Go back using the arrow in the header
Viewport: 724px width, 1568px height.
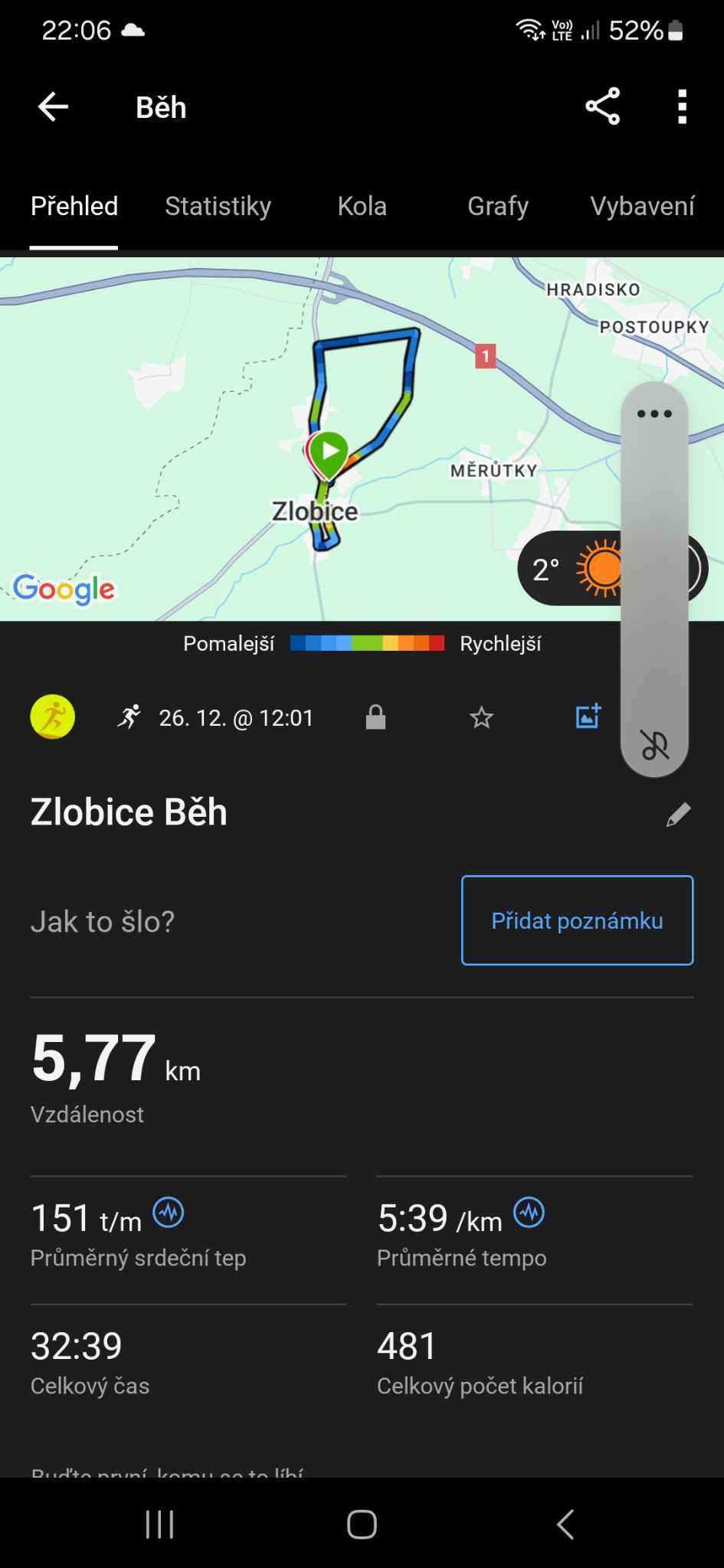point(54,107)
